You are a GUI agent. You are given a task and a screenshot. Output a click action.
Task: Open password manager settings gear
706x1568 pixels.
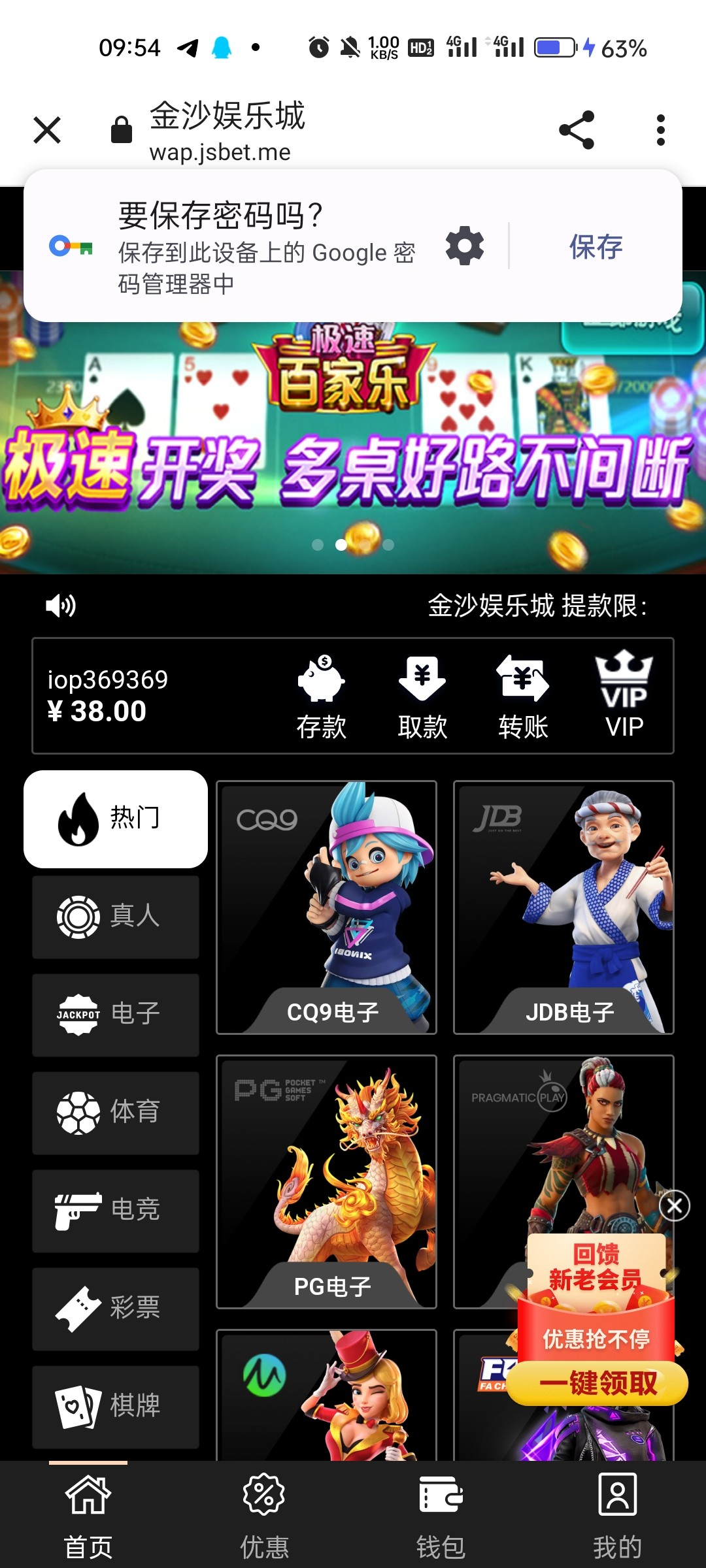click(465, 246)
